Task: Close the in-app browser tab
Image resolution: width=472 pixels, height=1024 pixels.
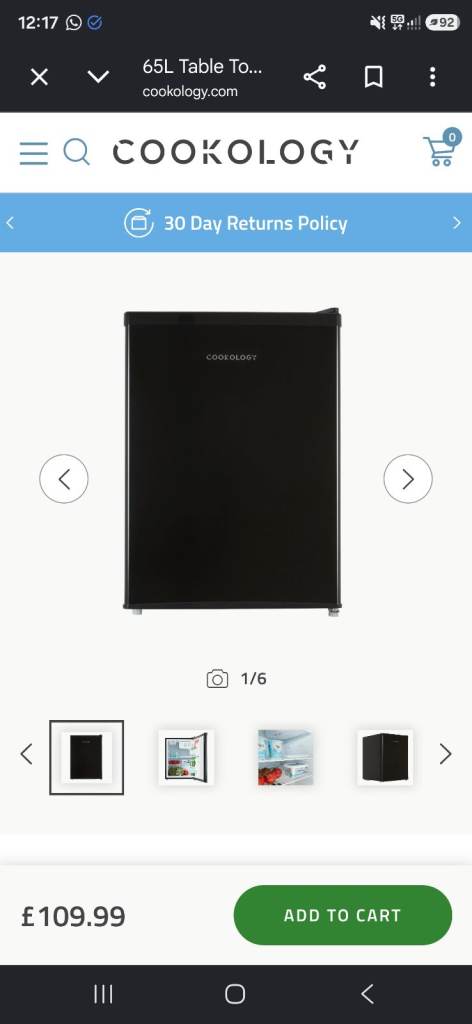Action: pyautogui.click(x=39, y=78)
